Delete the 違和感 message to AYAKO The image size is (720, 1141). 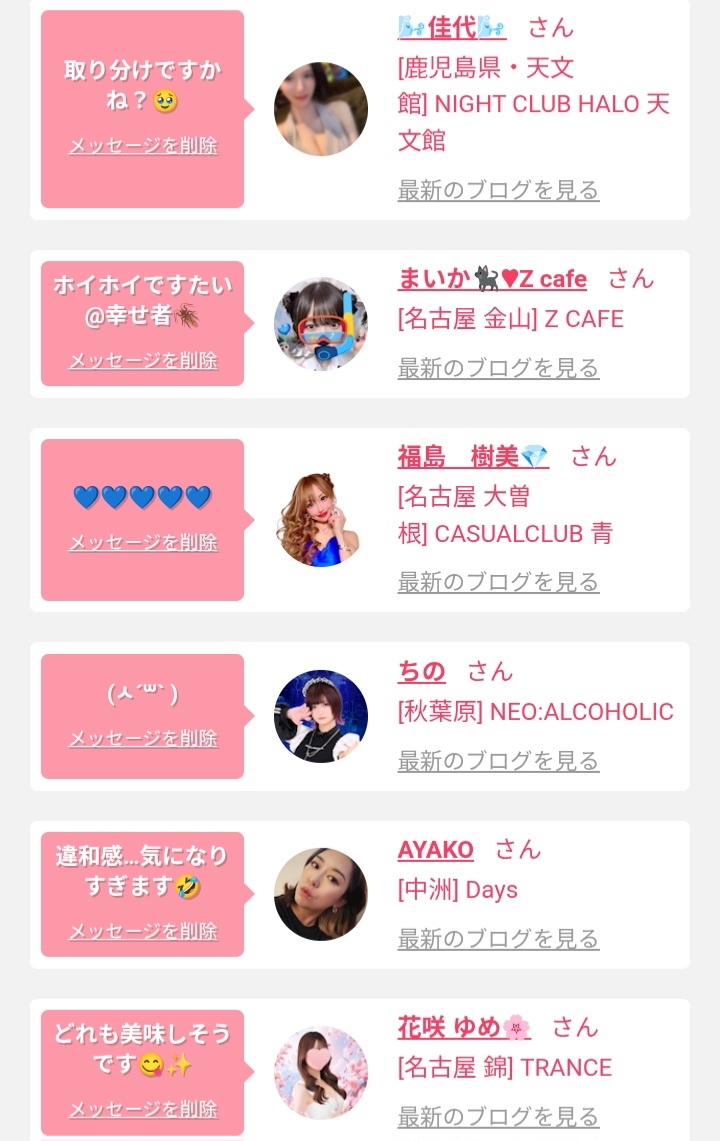(x=143, y=931)
